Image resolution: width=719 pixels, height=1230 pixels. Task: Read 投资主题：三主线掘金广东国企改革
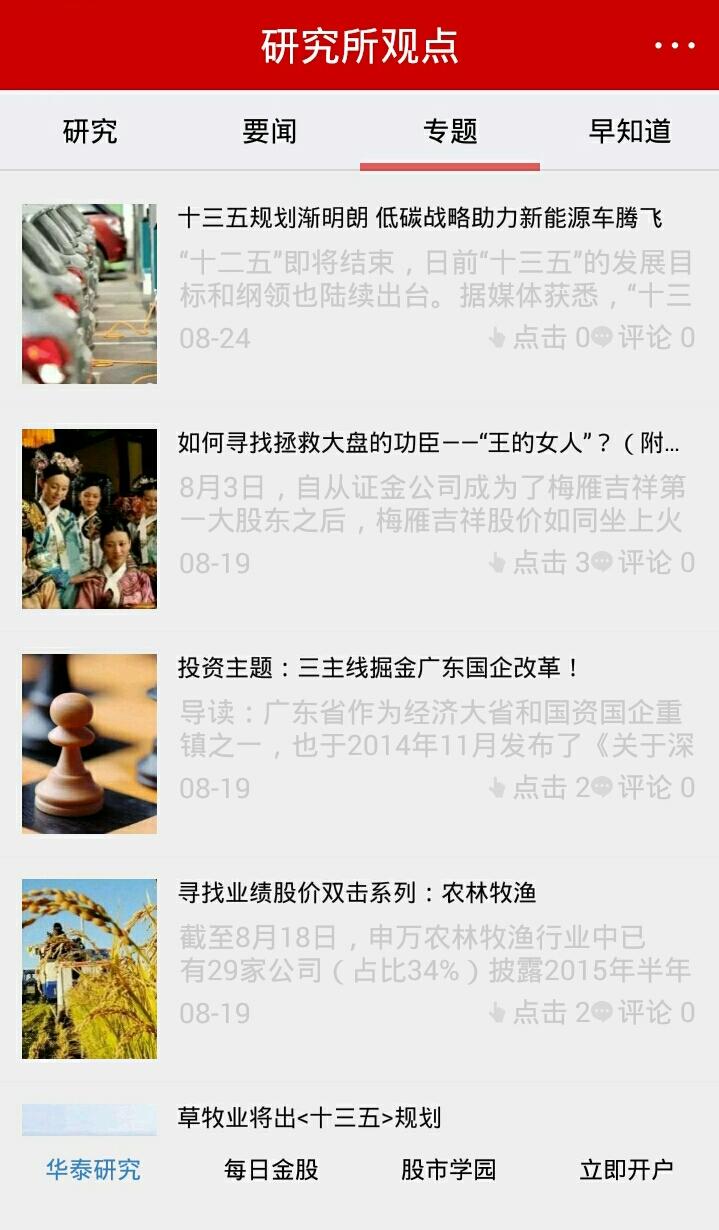(x=379, y=668)
